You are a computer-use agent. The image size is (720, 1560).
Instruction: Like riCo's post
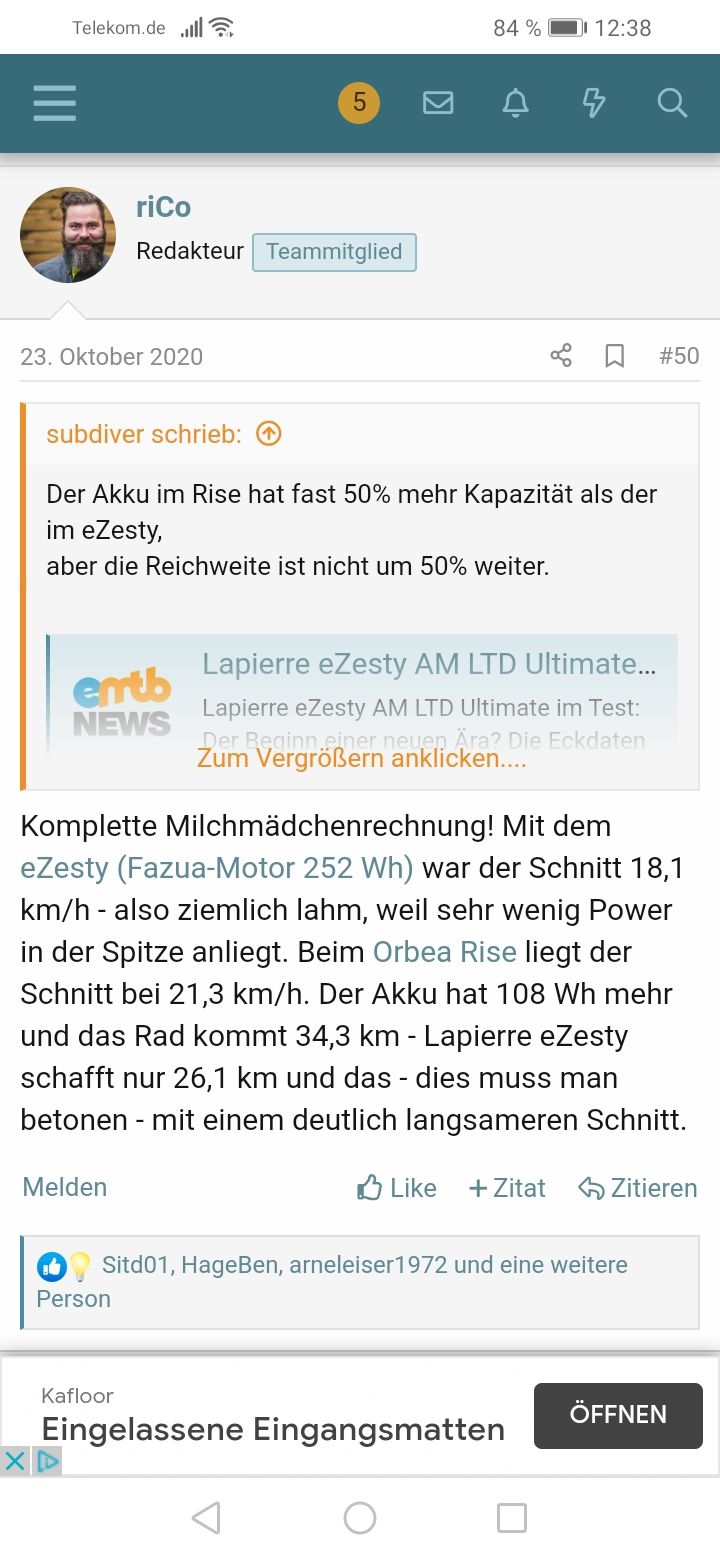(397, 1188)
